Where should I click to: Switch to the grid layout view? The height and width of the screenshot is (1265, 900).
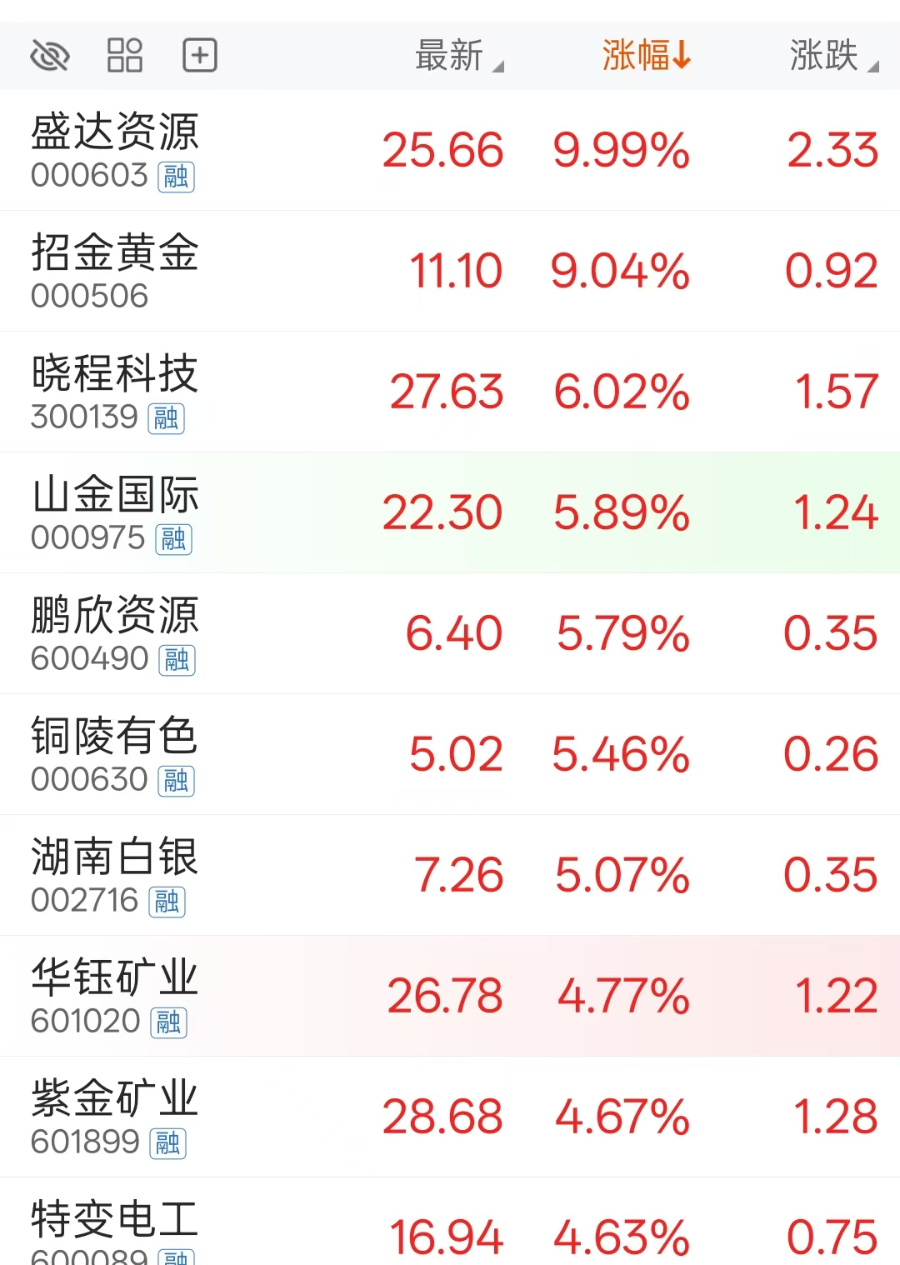click(125, 56)
